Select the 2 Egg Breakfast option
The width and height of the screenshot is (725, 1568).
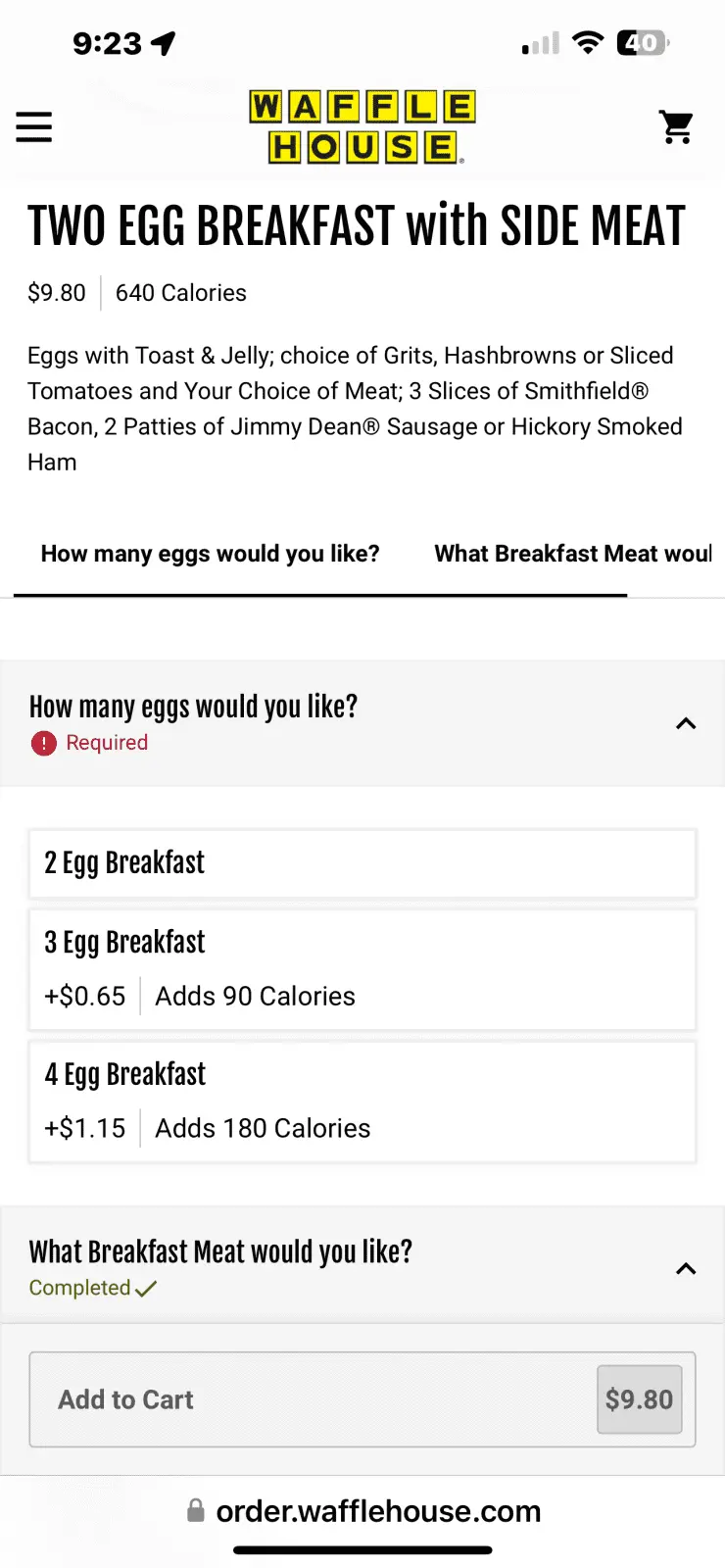362,863
